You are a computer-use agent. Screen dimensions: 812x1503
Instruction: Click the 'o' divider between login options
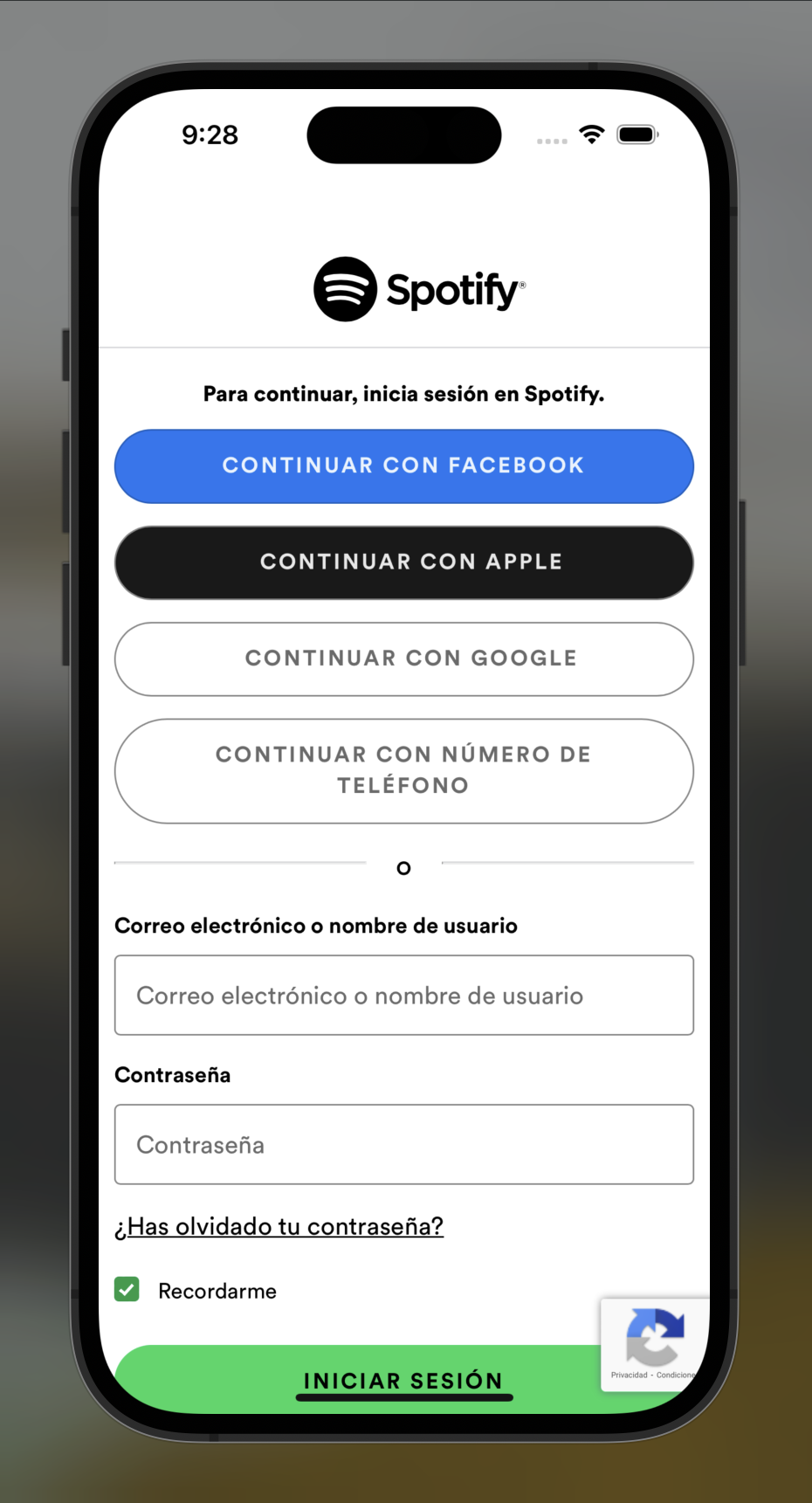(x=403, y=867)
